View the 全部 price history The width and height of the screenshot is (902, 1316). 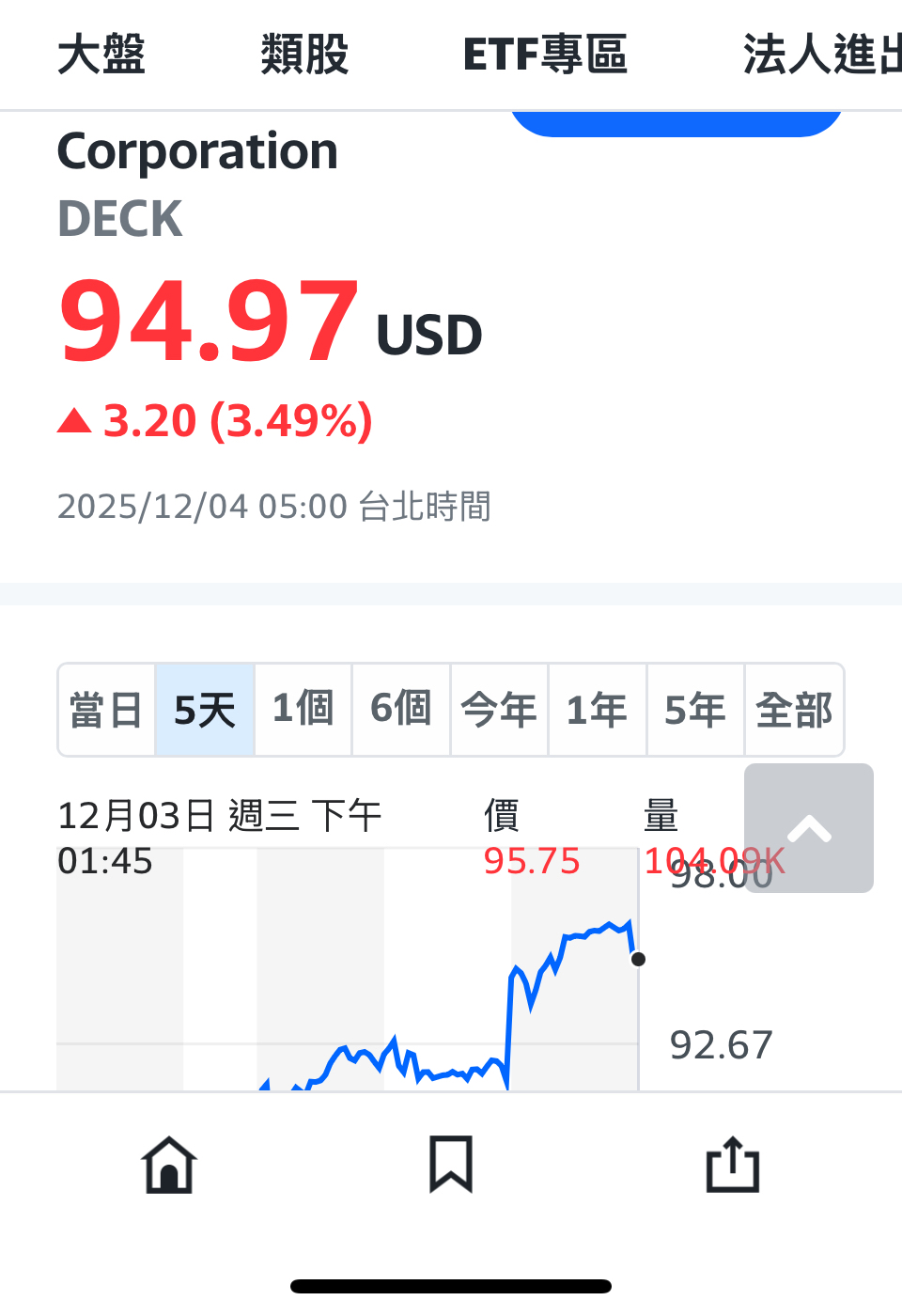[794, 710]
